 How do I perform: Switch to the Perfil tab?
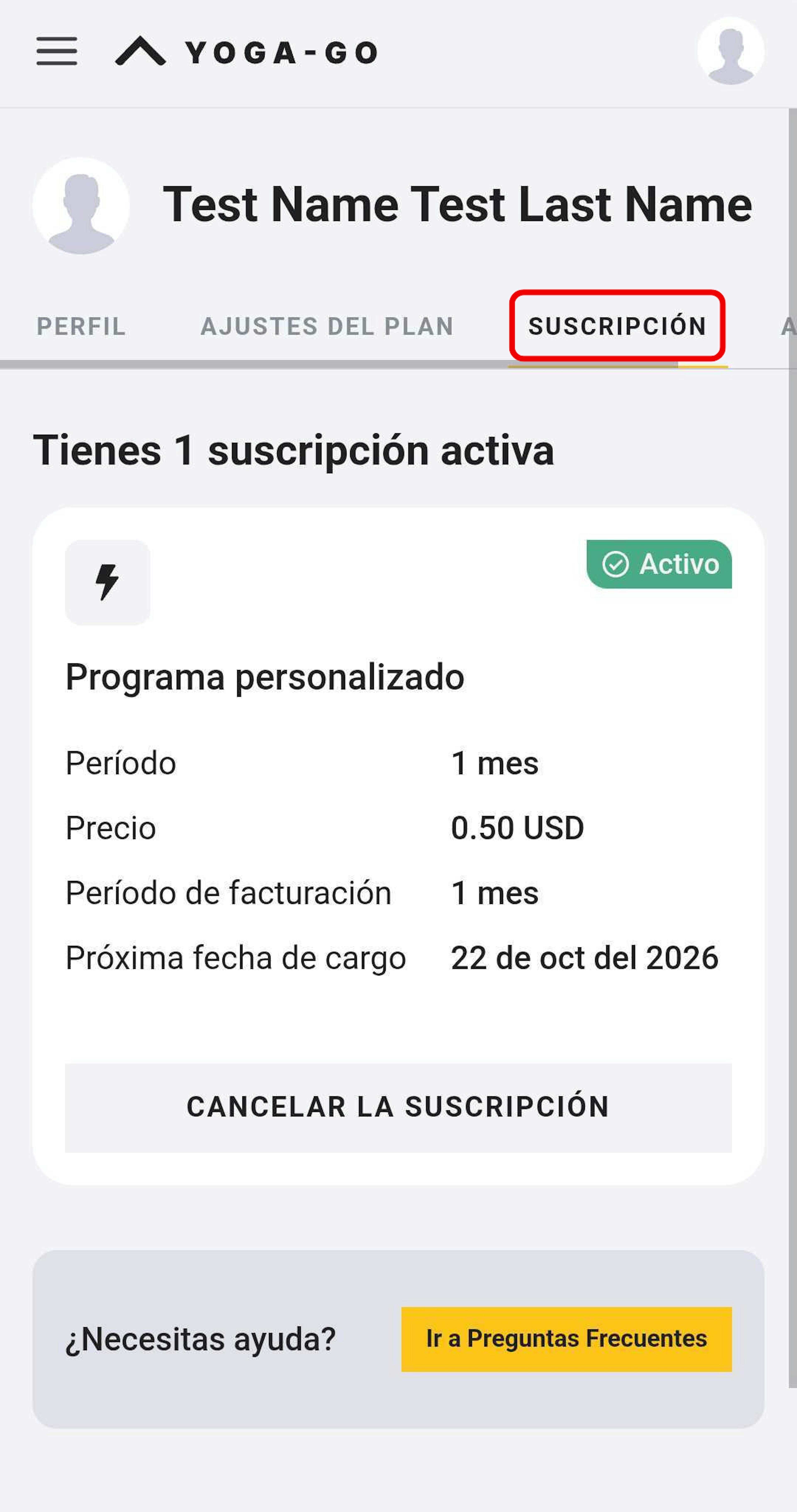81,326
